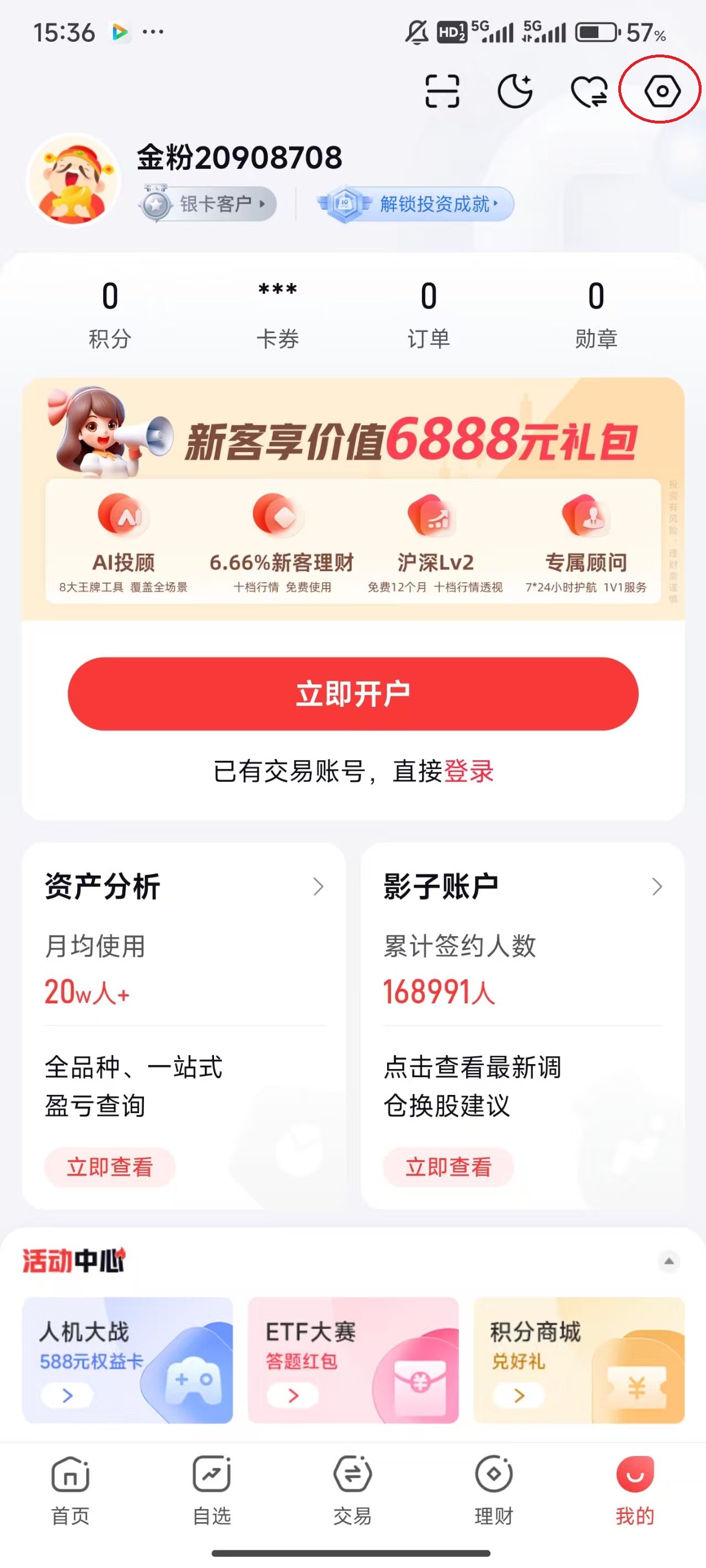Toggle dark mode with the moon icon
This screenshot has height=1568, width=706.
coord(515,92)
